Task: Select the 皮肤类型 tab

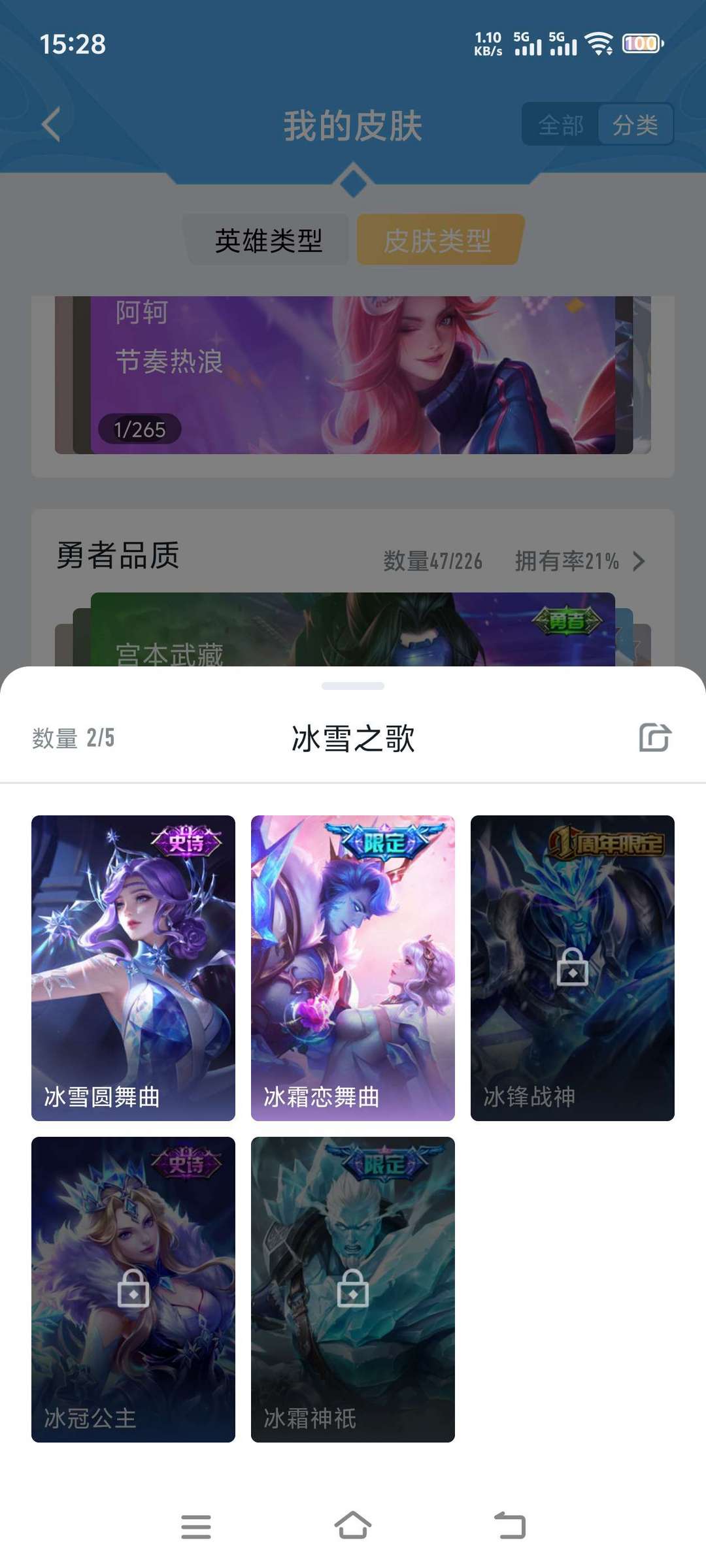Action: pyautogui.click(x=438, y=240)
